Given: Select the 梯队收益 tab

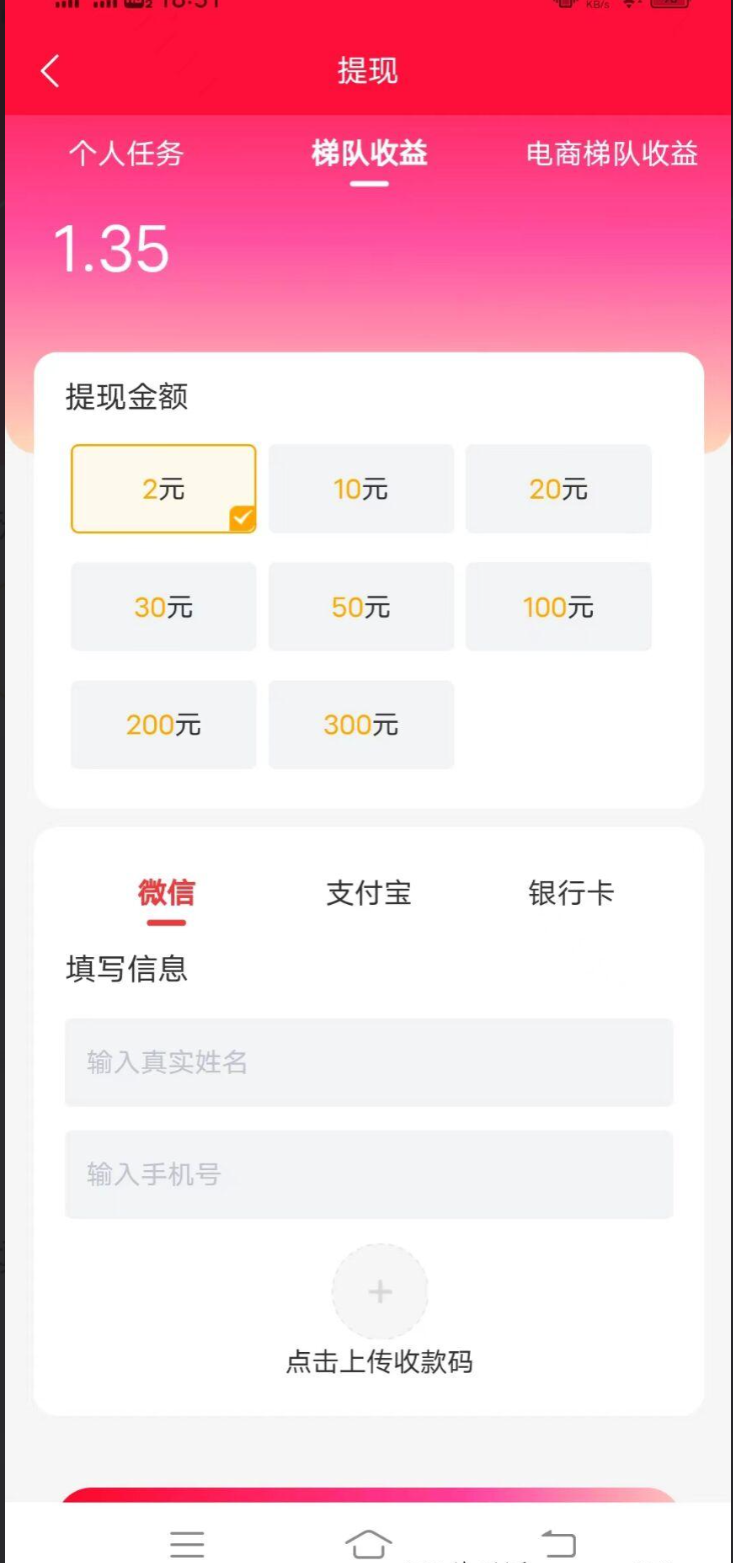Looking at the screenshot, I should pyautogui.click(x=369, y=154).
